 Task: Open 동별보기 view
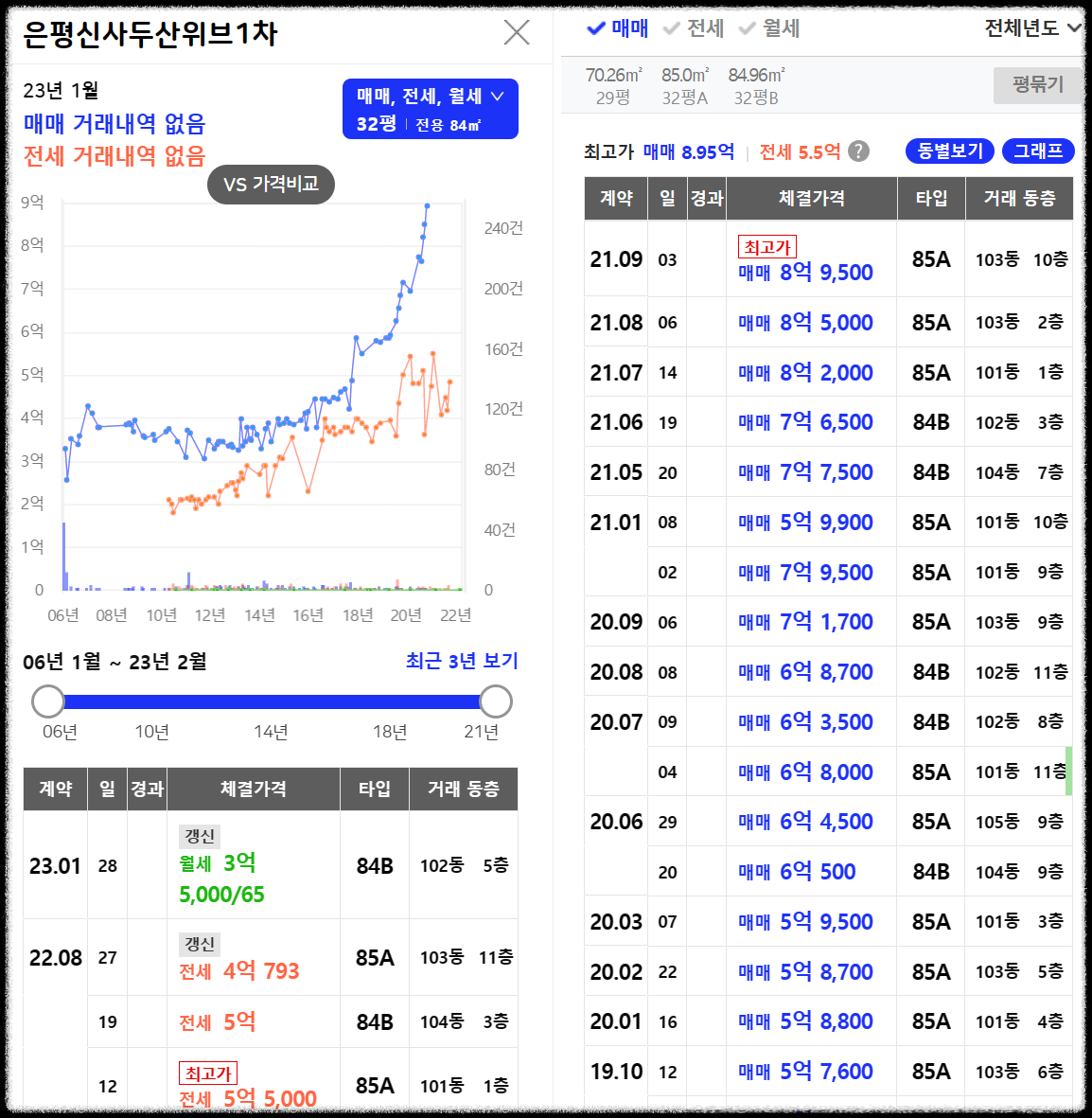[x=949, y=151]
